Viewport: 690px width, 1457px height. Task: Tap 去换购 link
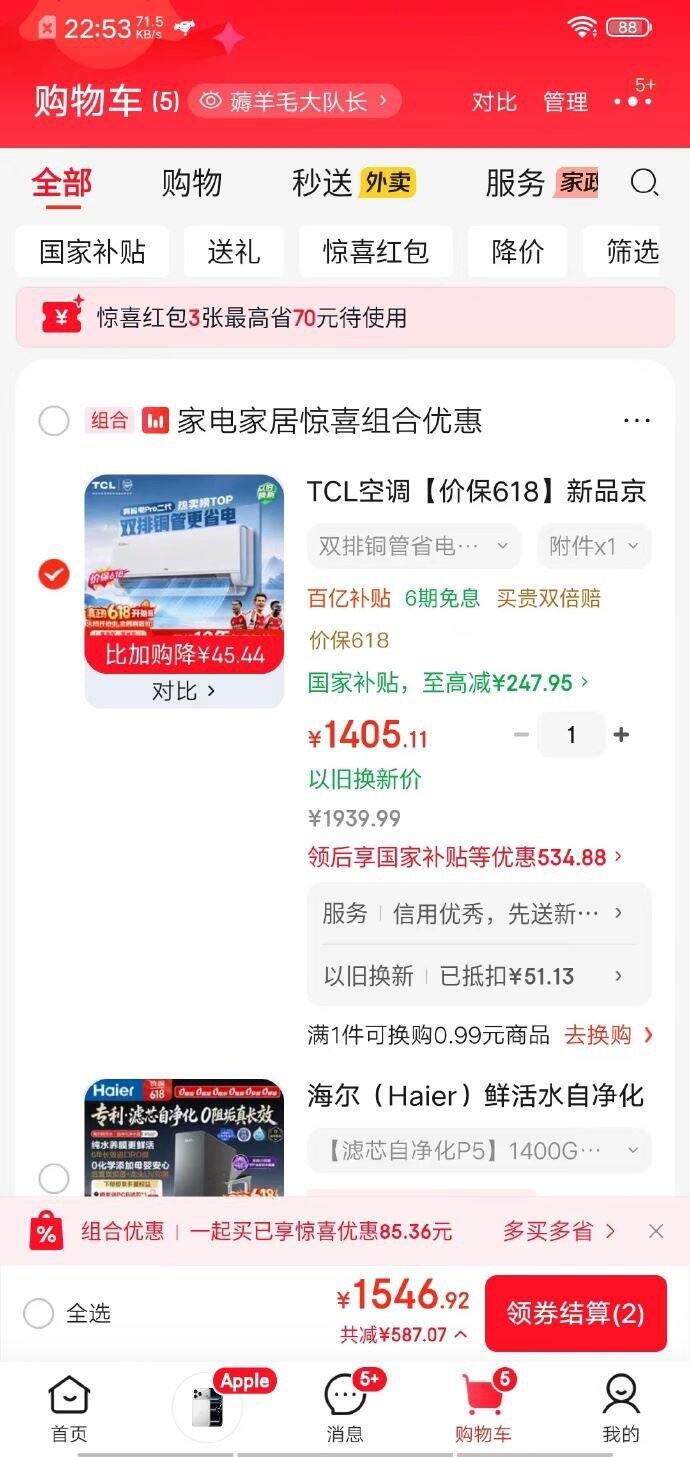coord(608,1035)
